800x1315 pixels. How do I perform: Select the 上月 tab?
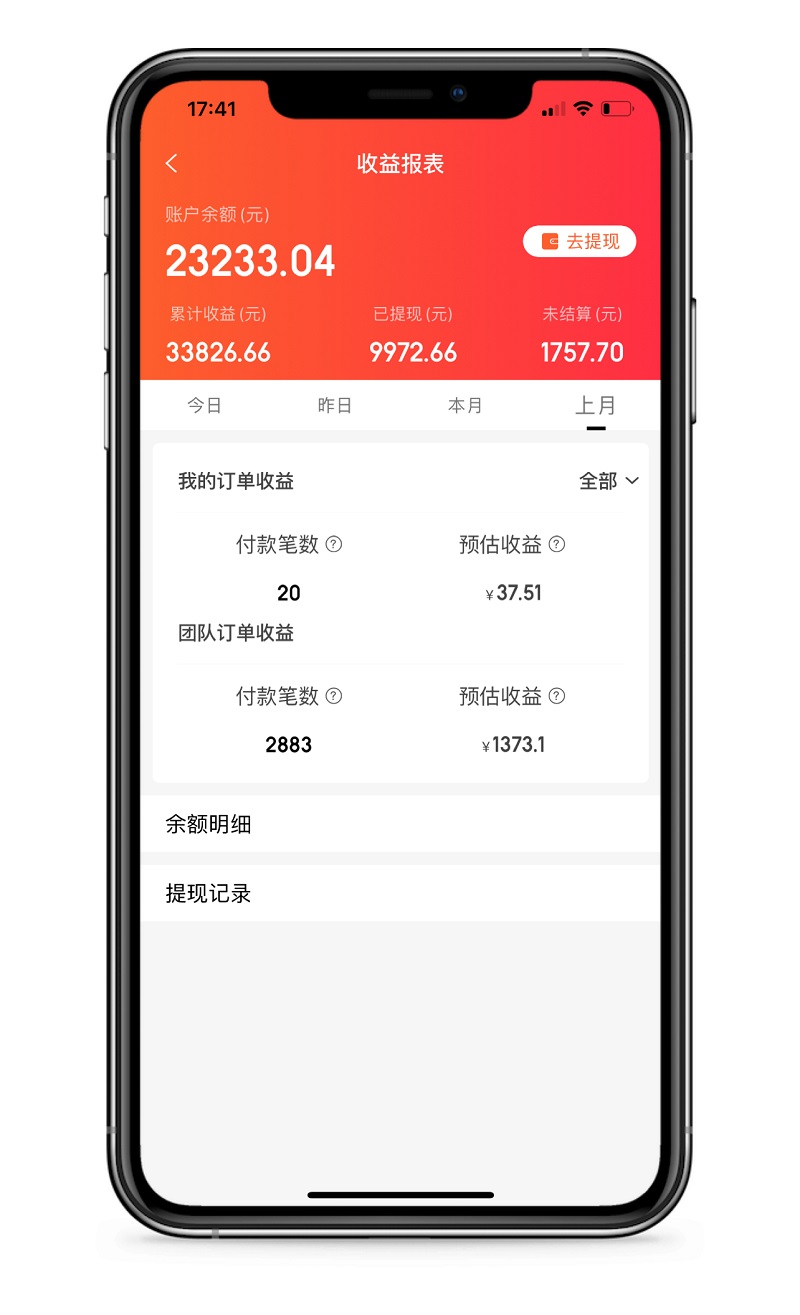[595, 406]
